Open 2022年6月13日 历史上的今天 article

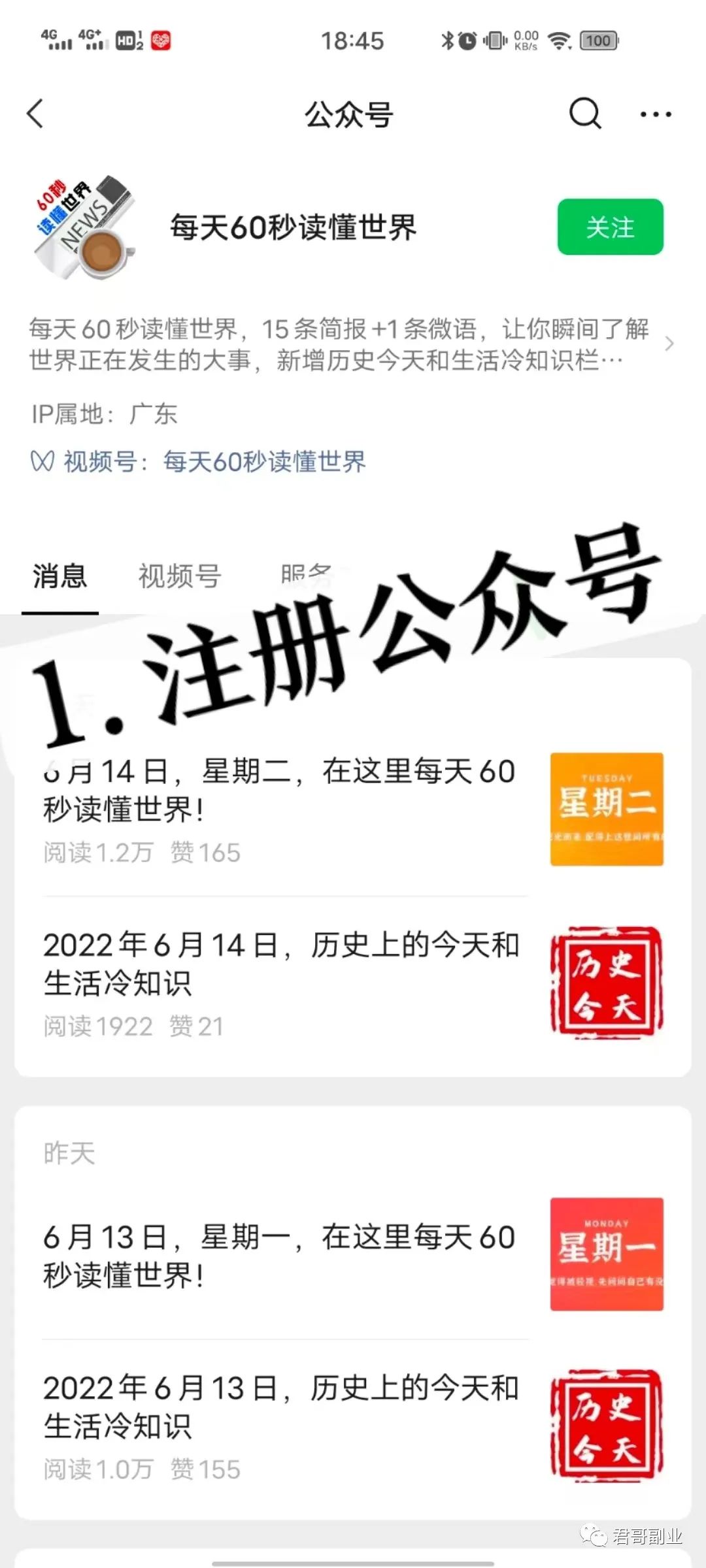(x=281, y=1407)
